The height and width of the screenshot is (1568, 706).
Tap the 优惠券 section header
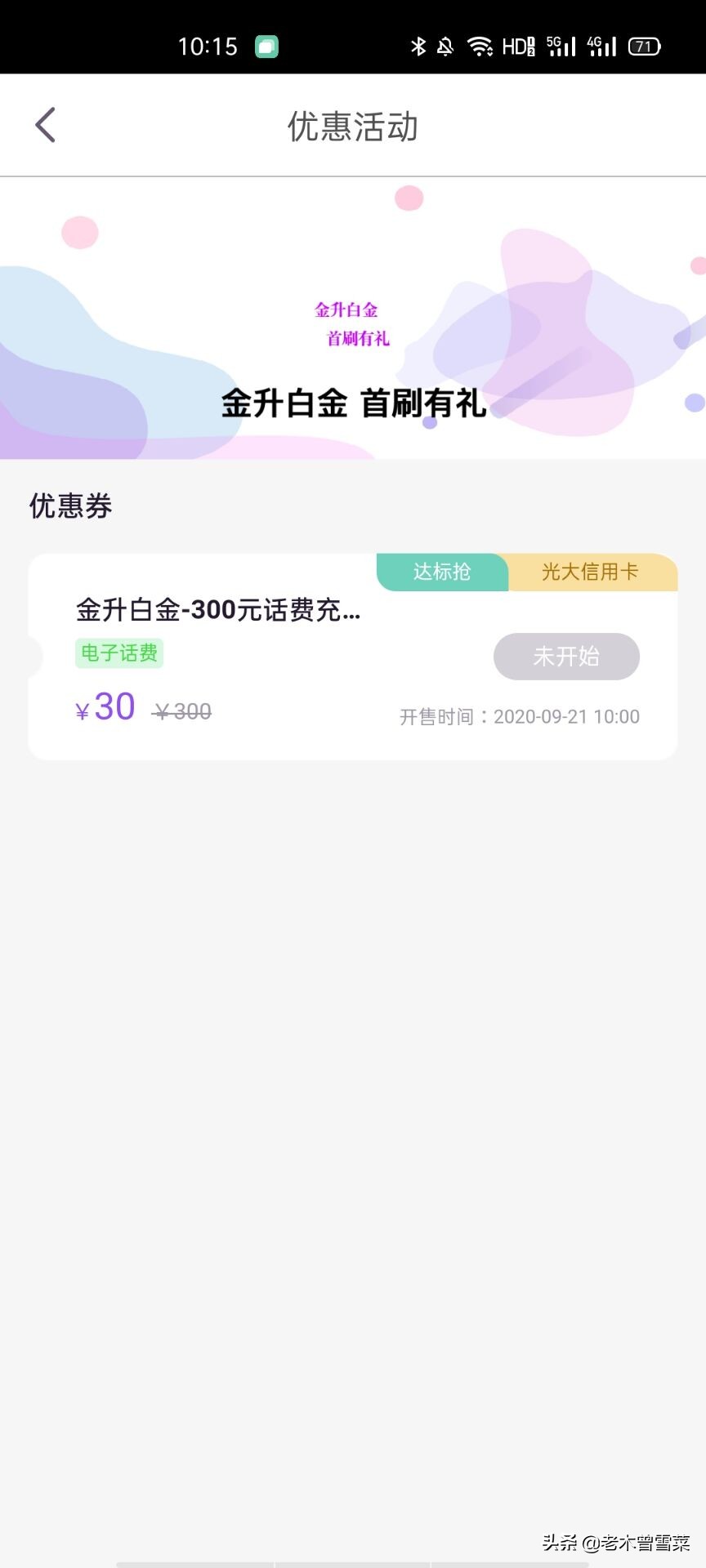click(x=69, y=506)
